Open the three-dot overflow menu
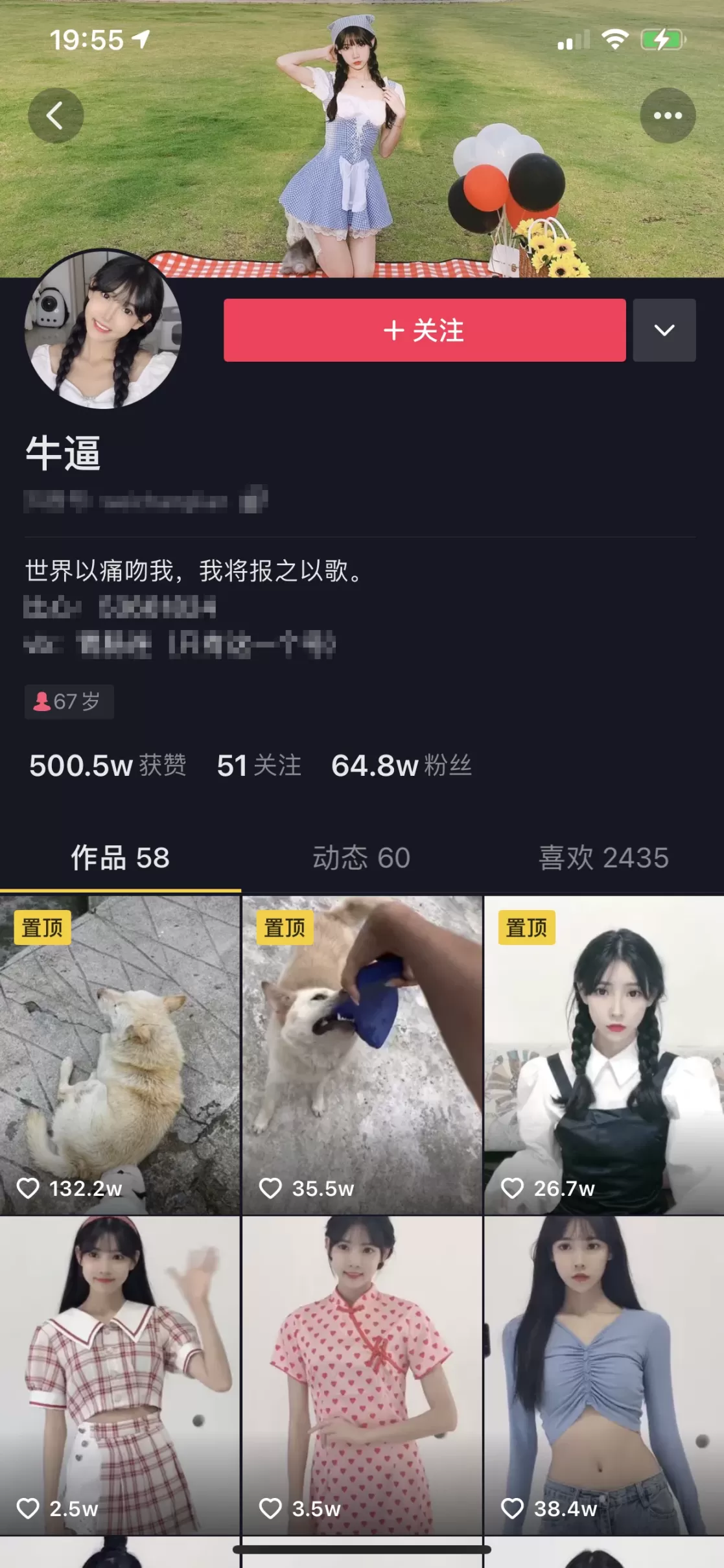The height and width of the screenshot is (1568, 724). (667, 115)
